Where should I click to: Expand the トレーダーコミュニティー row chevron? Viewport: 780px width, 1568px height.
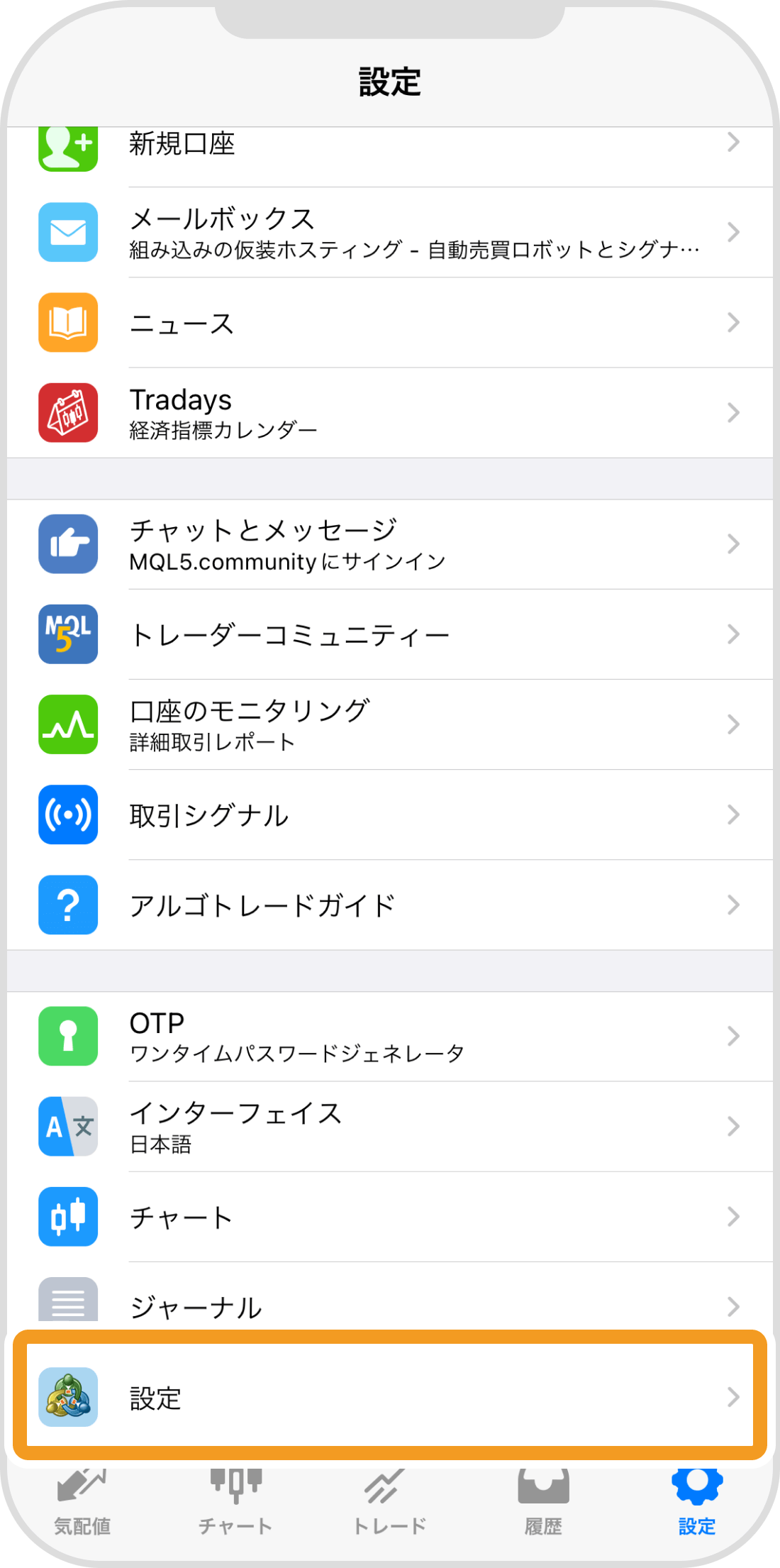tap(734, 634)
